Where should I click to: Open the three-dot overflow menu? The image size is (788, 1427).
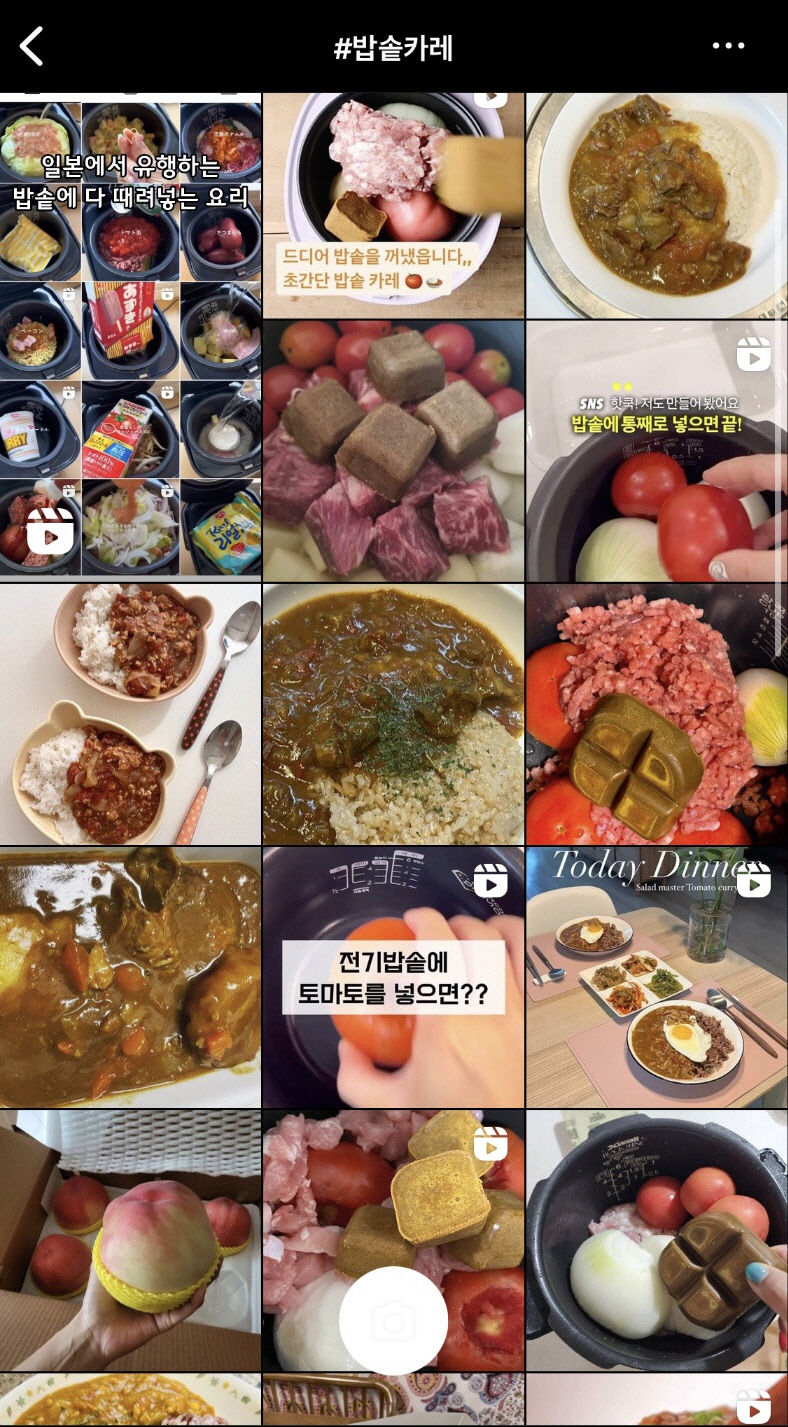(728, 46)
